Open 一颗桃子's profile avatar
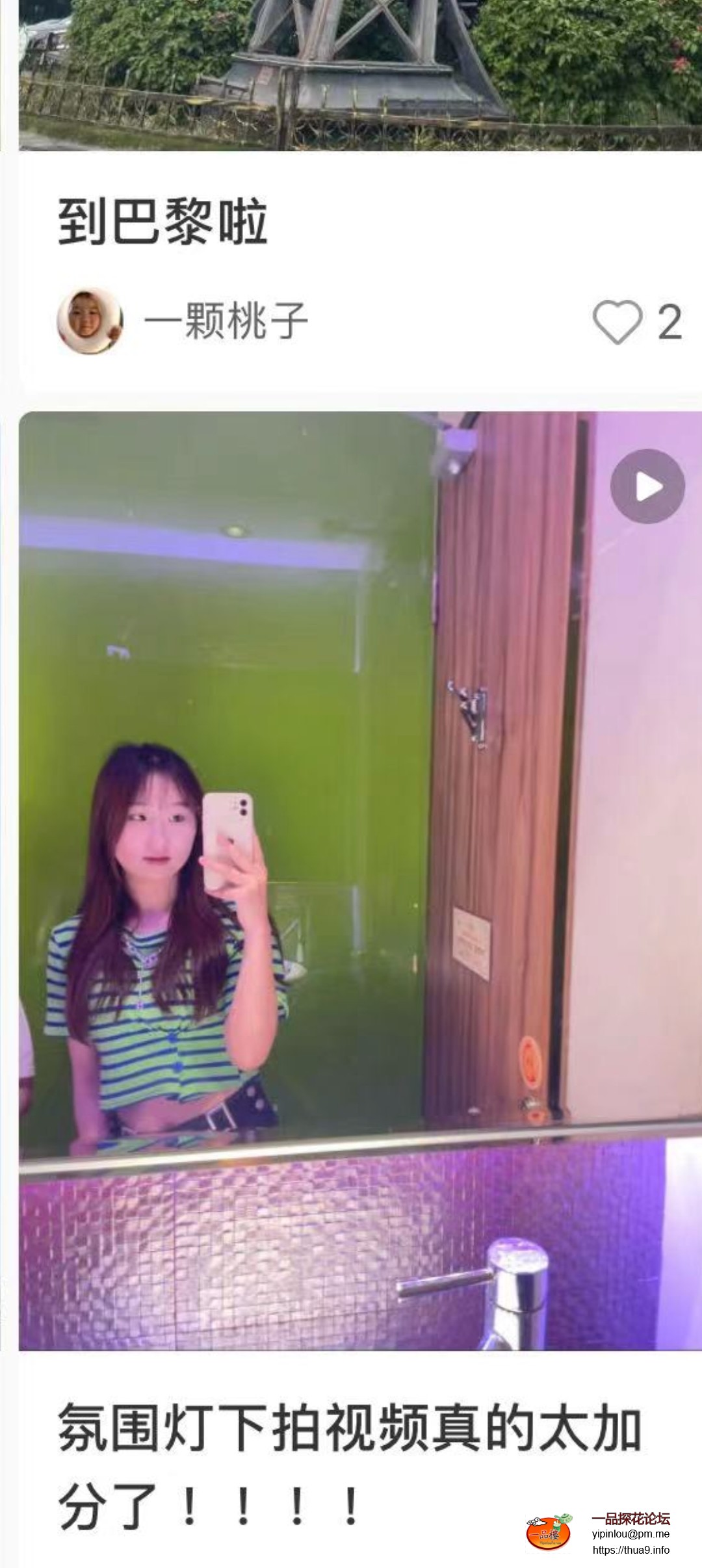This screenshot has width=702, height=1568. tap(90, 320)
